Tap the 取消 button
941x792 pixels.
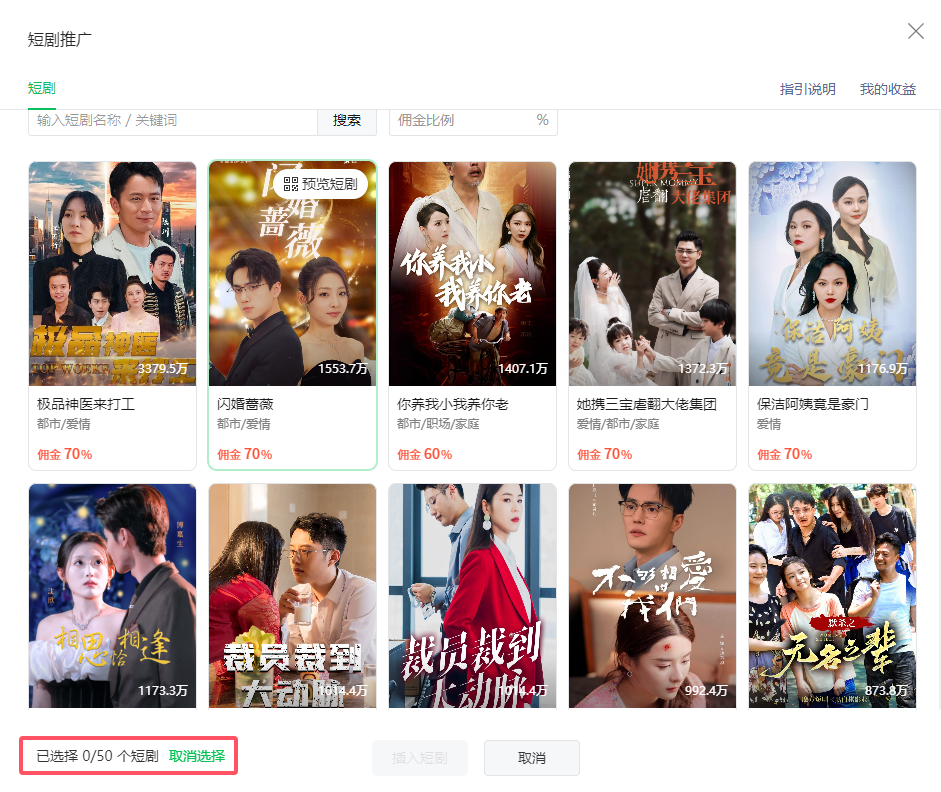click(x=531, y=758)
